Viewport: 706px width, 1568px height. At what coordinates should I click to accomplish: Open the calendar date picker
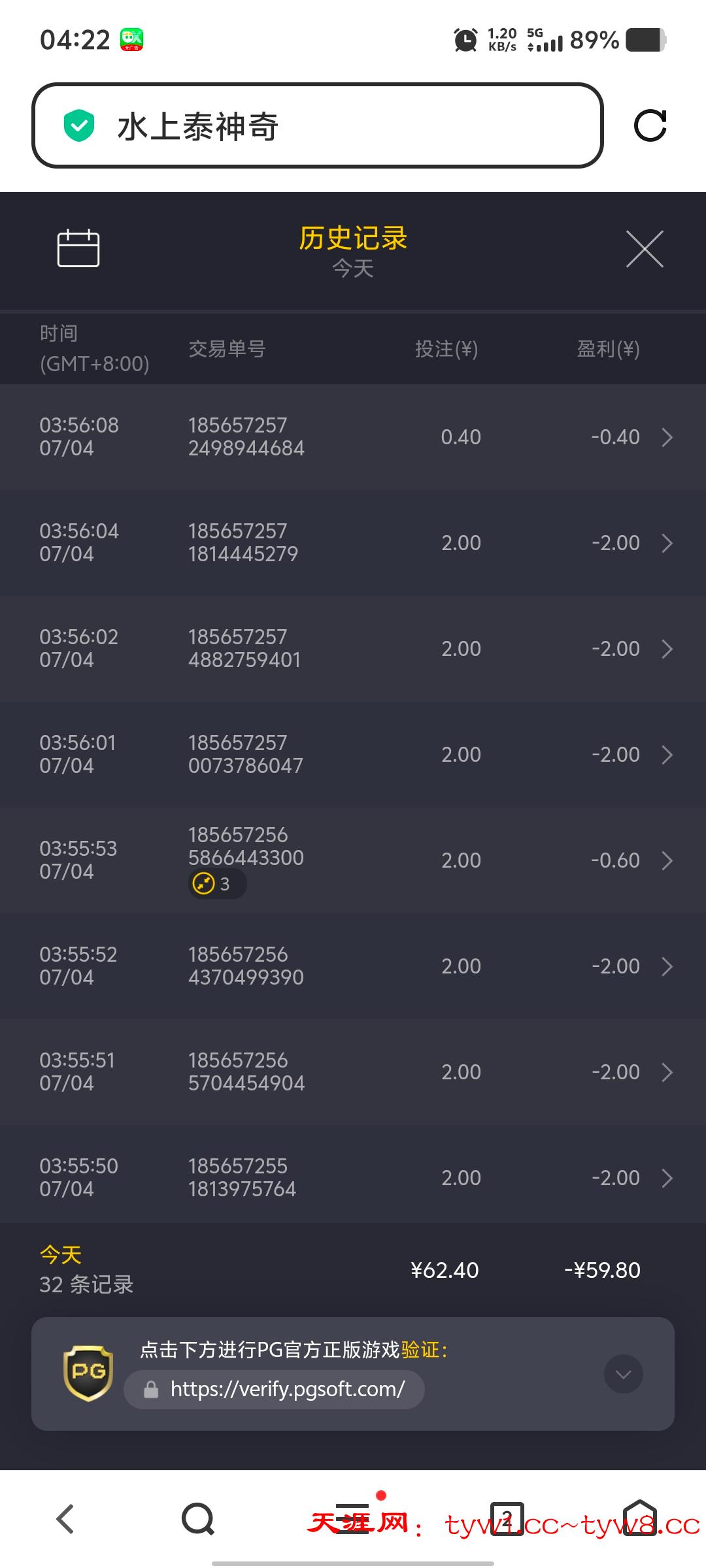pyautogui.click(x=78, y=248)
